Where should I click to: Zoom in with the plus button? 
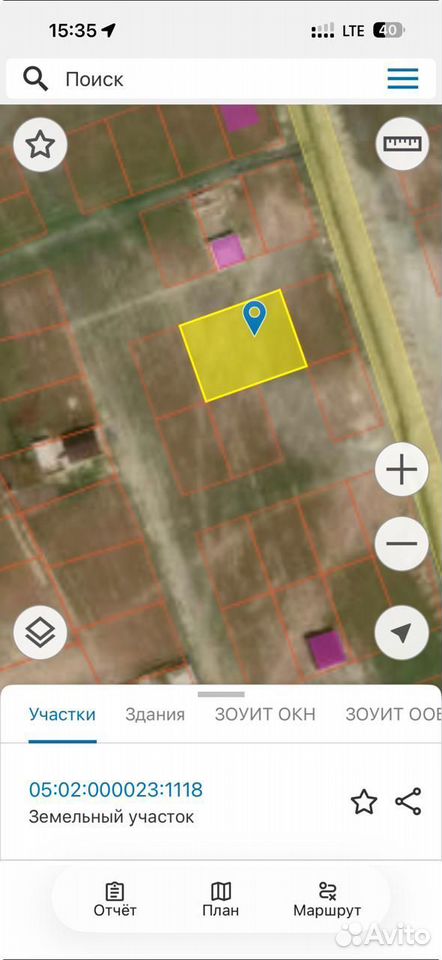[402, 471]
